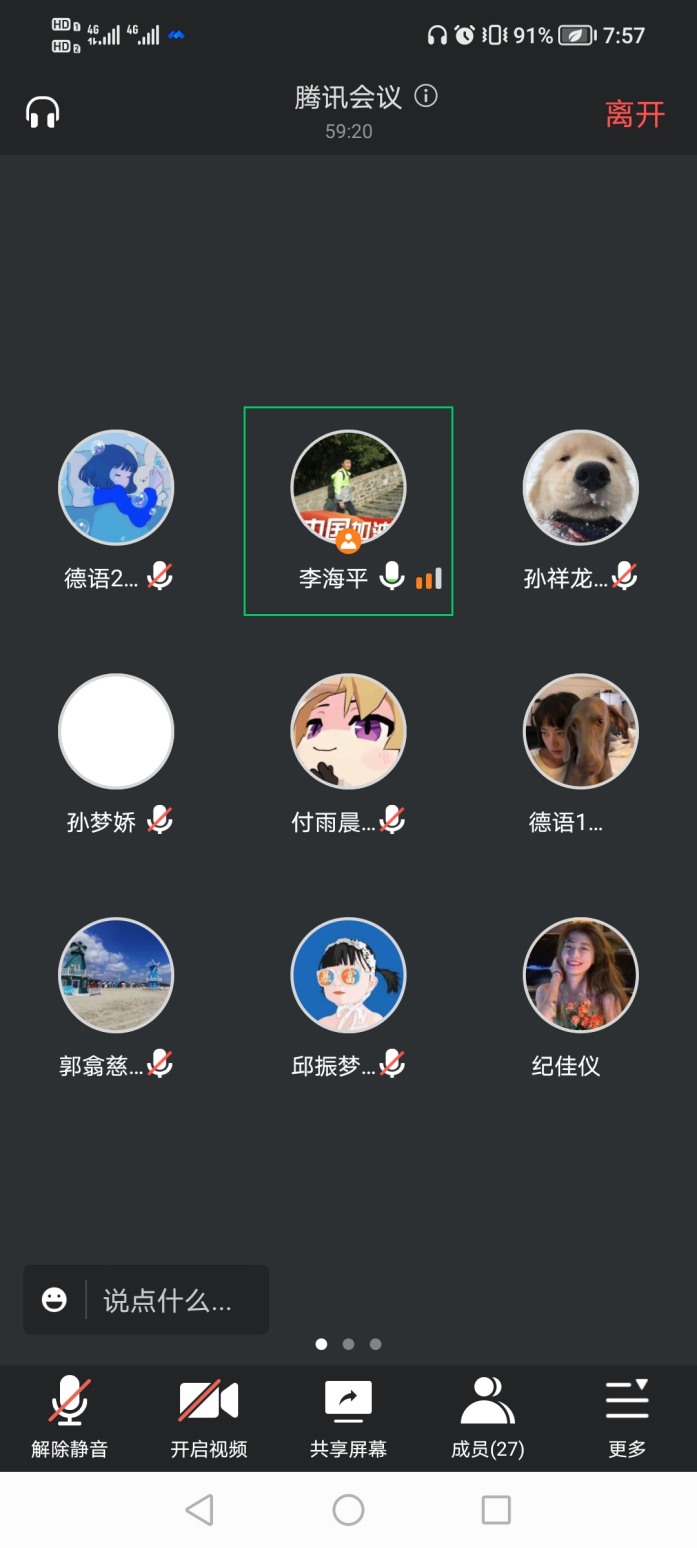The height and width of the screenshot is (1548, 697).
Task: Select participant 付雨晨
Action: click(348, 731)
